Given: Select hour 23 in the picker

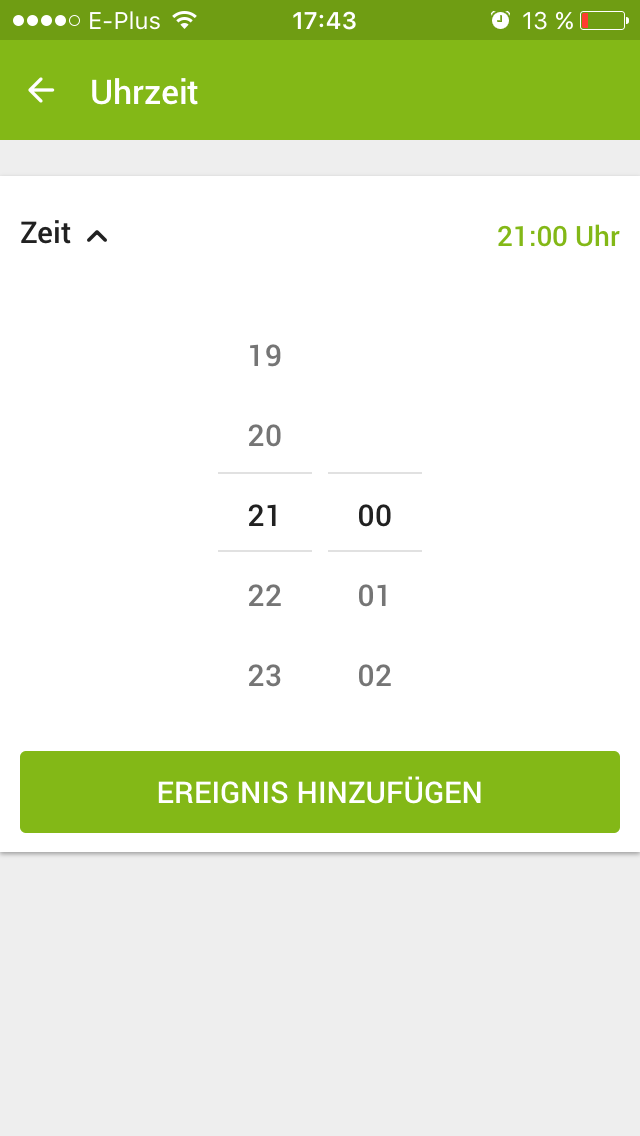Looking at the screenshot, I should [x=265, y=676].
